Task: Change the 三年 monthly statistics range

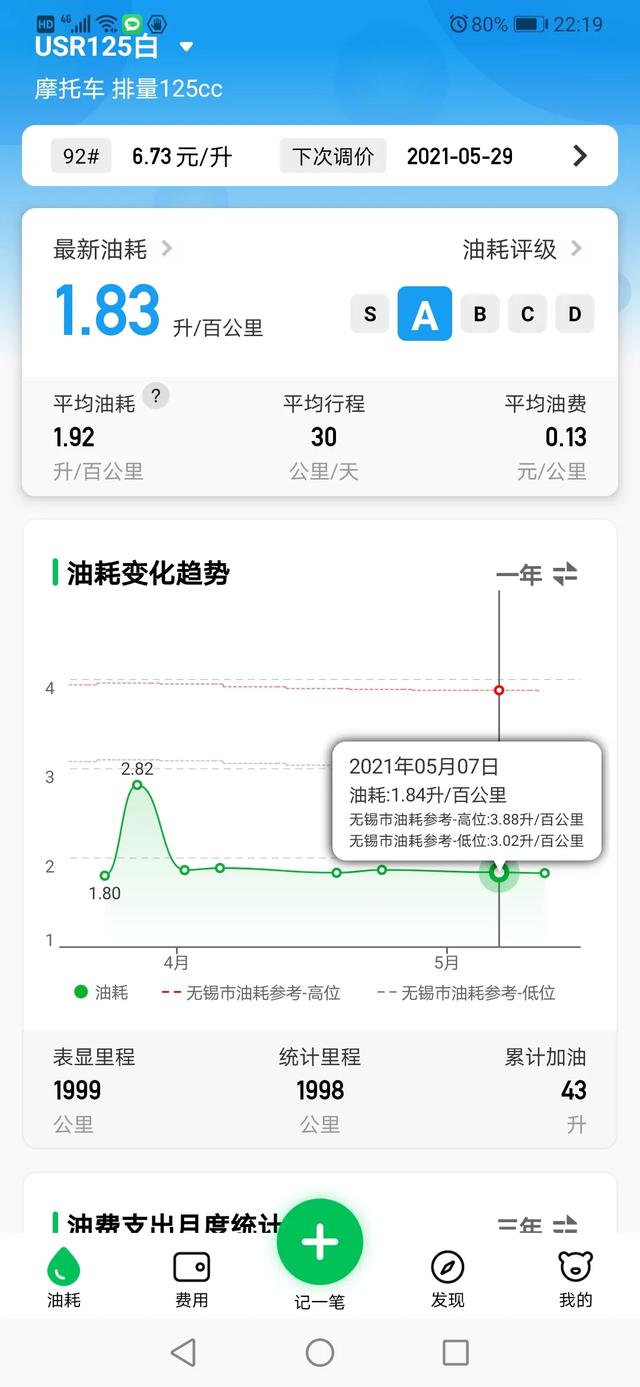Action: pyautogui.click(x=537, y=1224)
